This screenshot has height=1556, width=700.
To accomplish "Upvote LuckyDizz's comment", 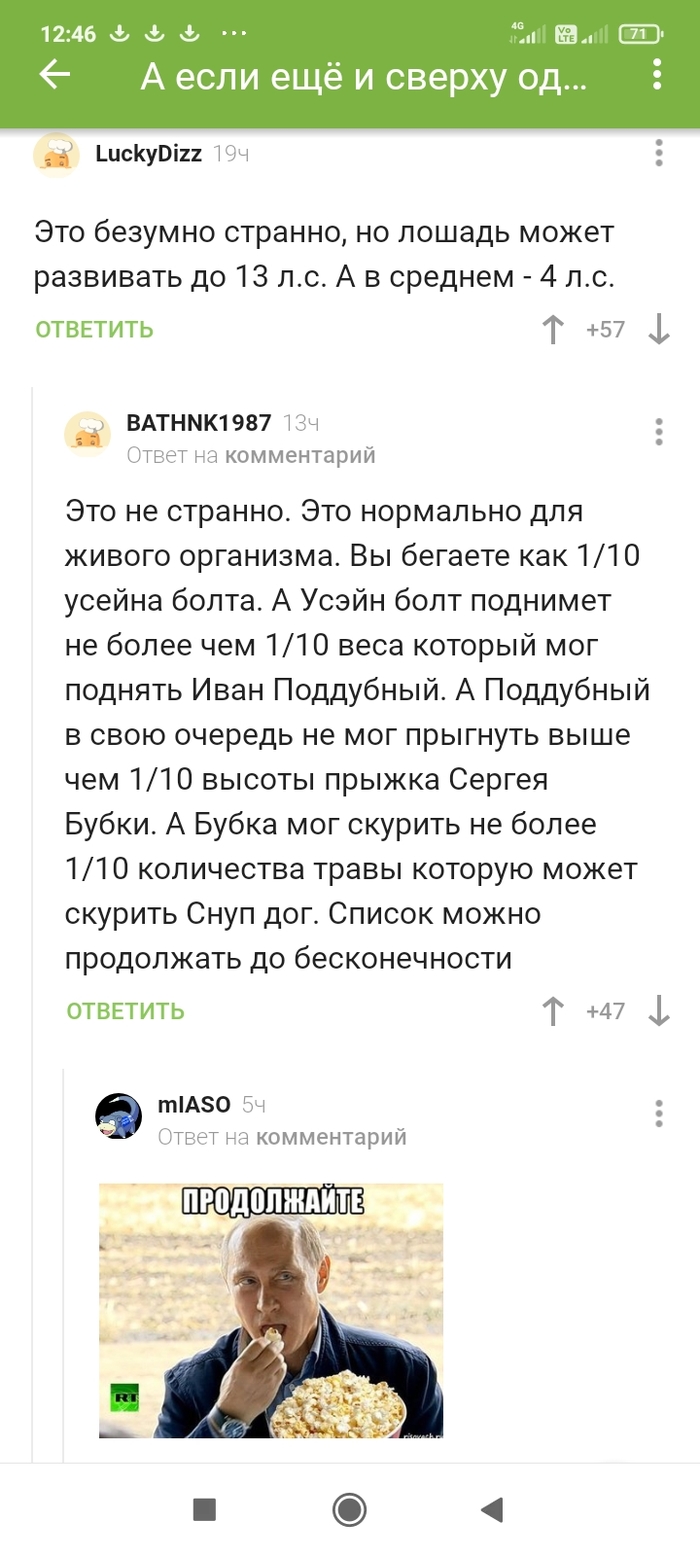I will (x=553, y=330).
